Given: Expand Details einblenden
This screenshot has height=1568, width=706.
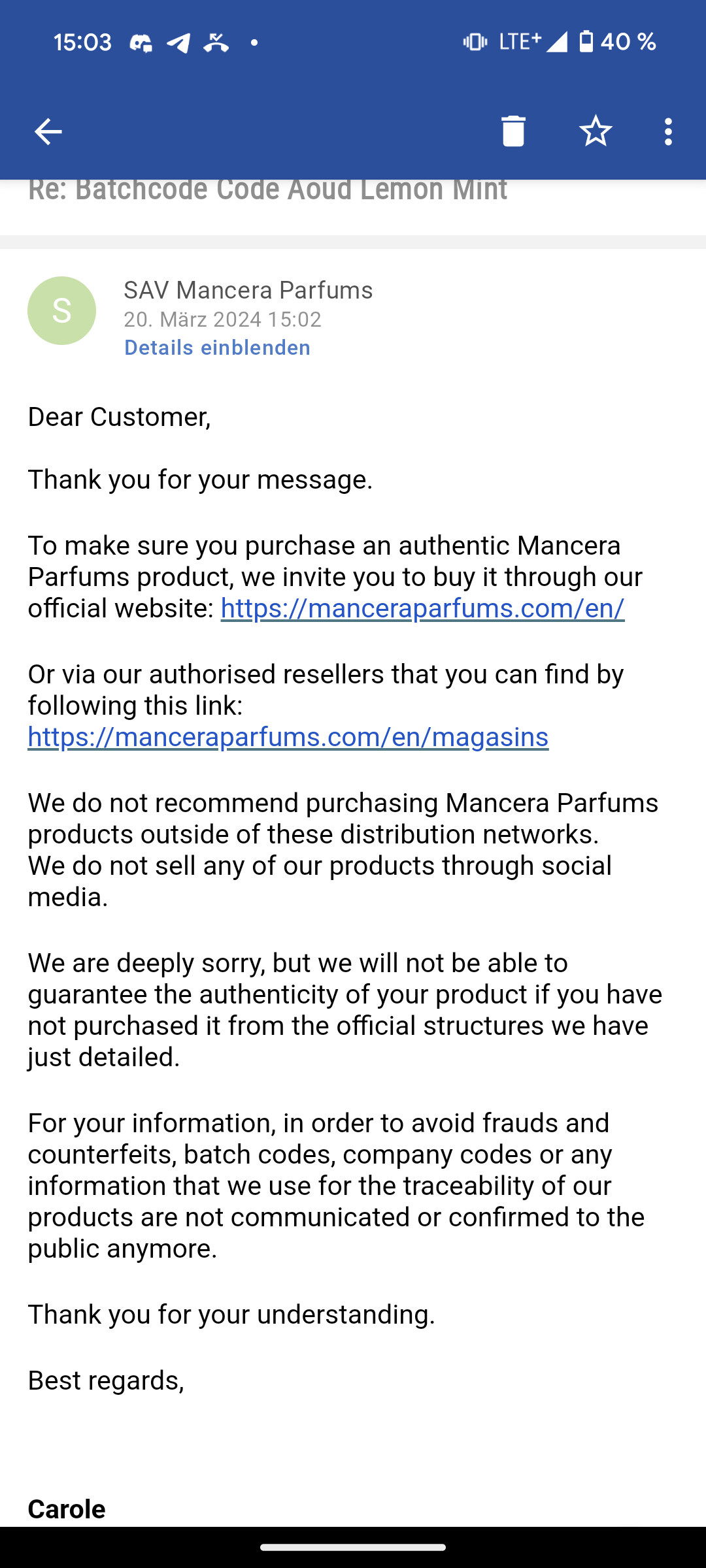Looking at the screenshot, I should [x=217, y=348].
